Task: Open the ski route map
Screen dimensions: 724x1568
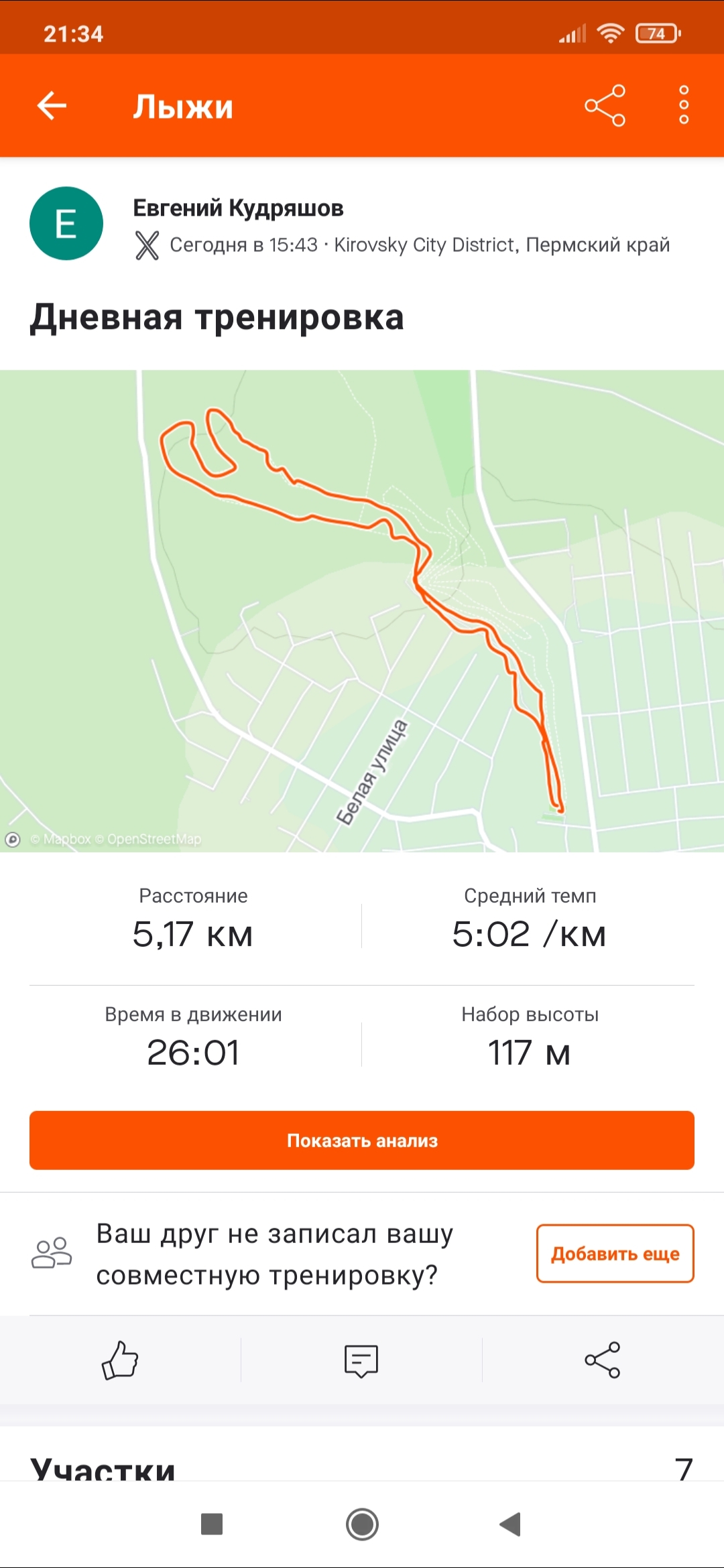Action: tap(362, 610)
